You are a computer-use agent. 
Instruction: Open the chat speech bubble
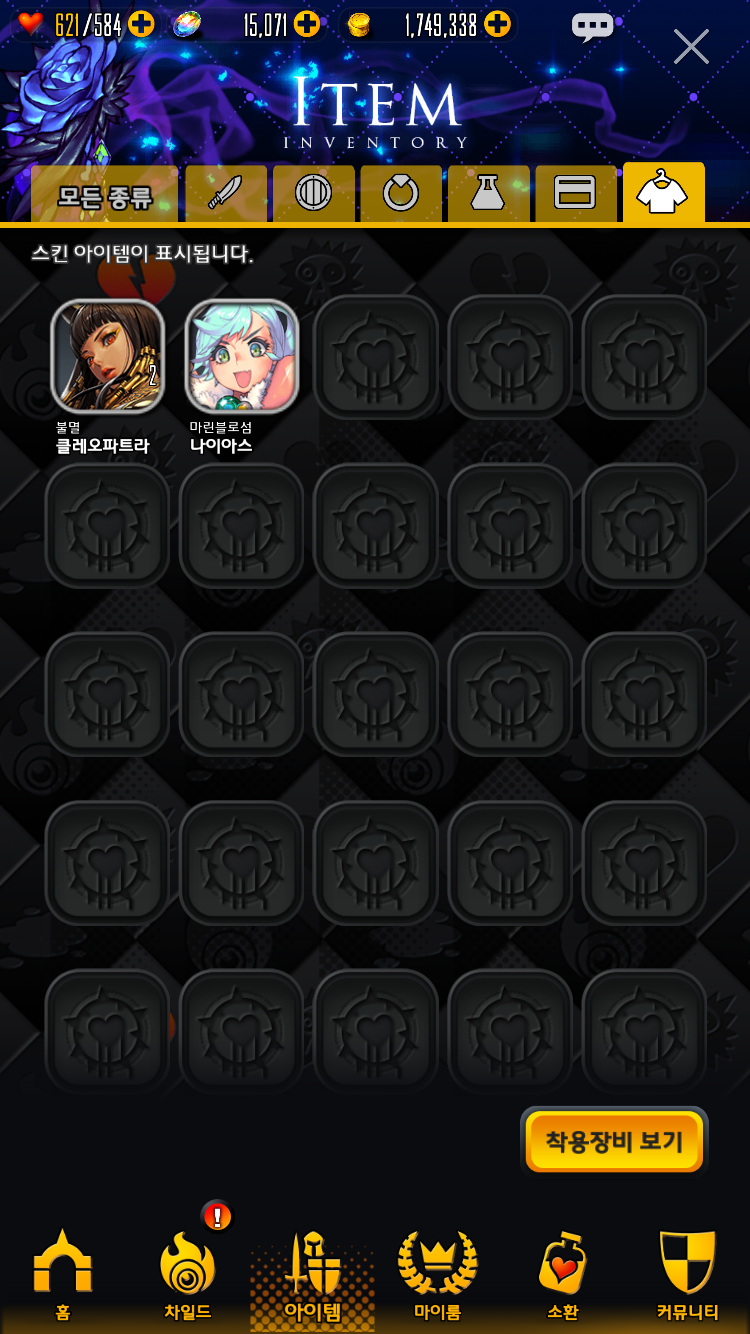592,27
